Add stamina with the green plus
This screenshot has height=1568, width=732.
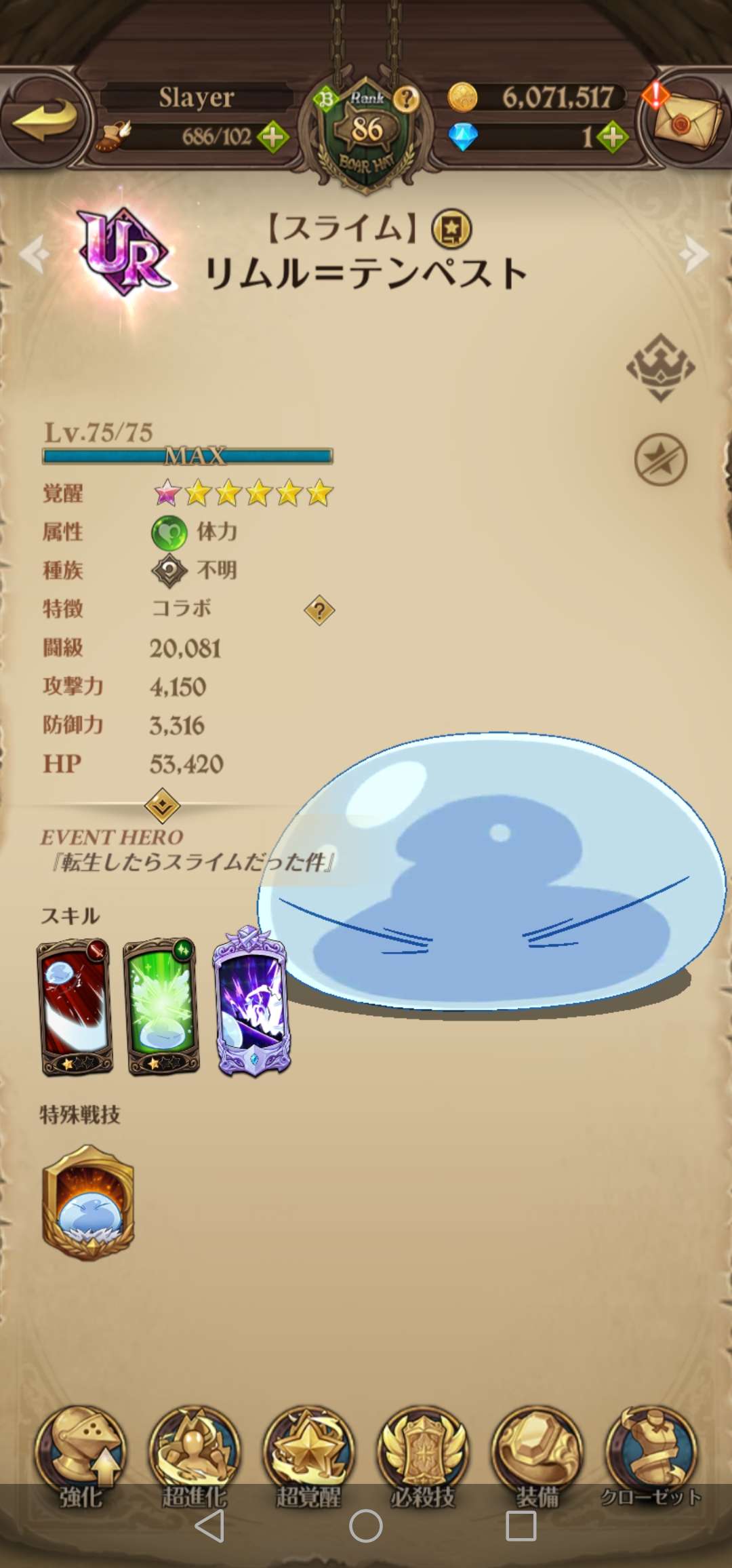[274, 138]
